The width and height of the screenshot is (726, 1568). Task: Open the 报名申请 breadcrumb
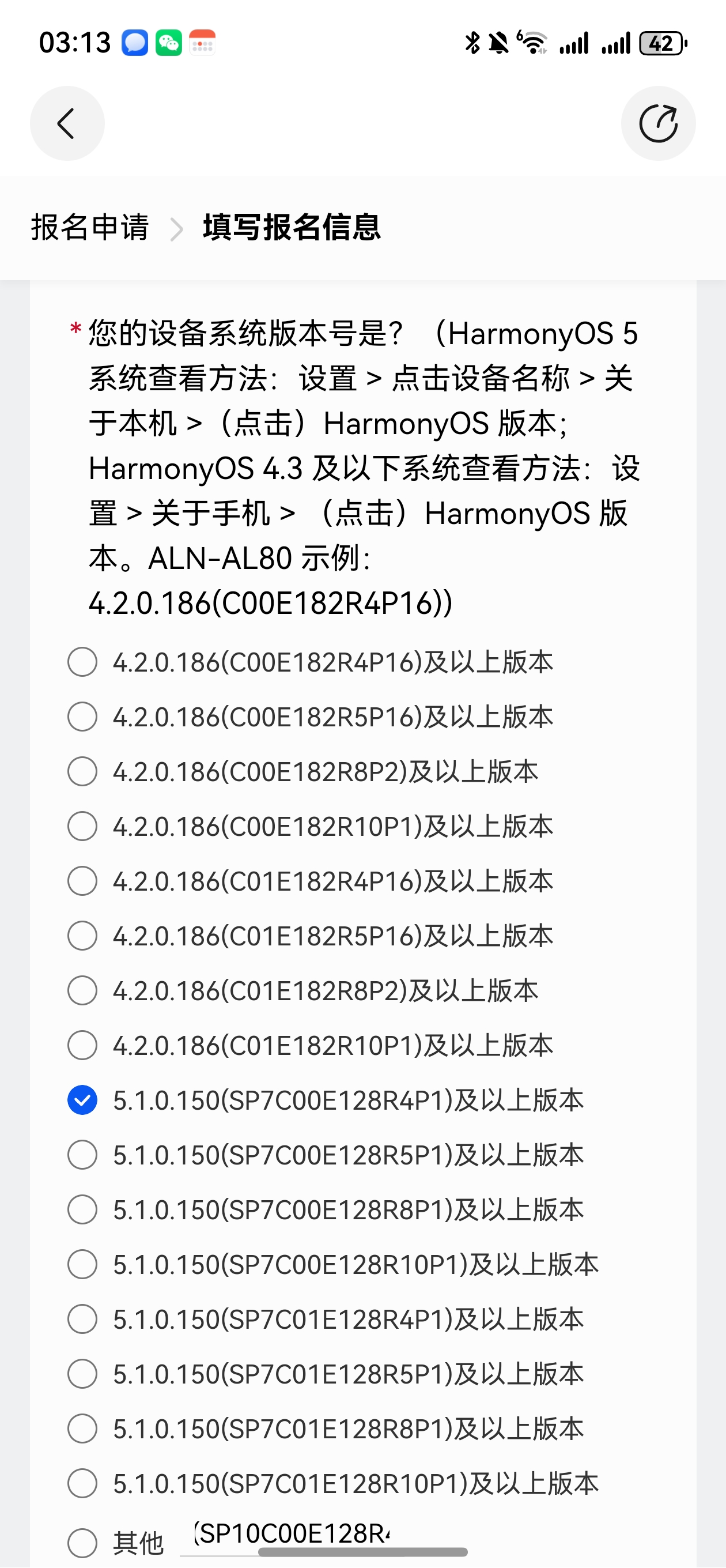click(89, 228)
